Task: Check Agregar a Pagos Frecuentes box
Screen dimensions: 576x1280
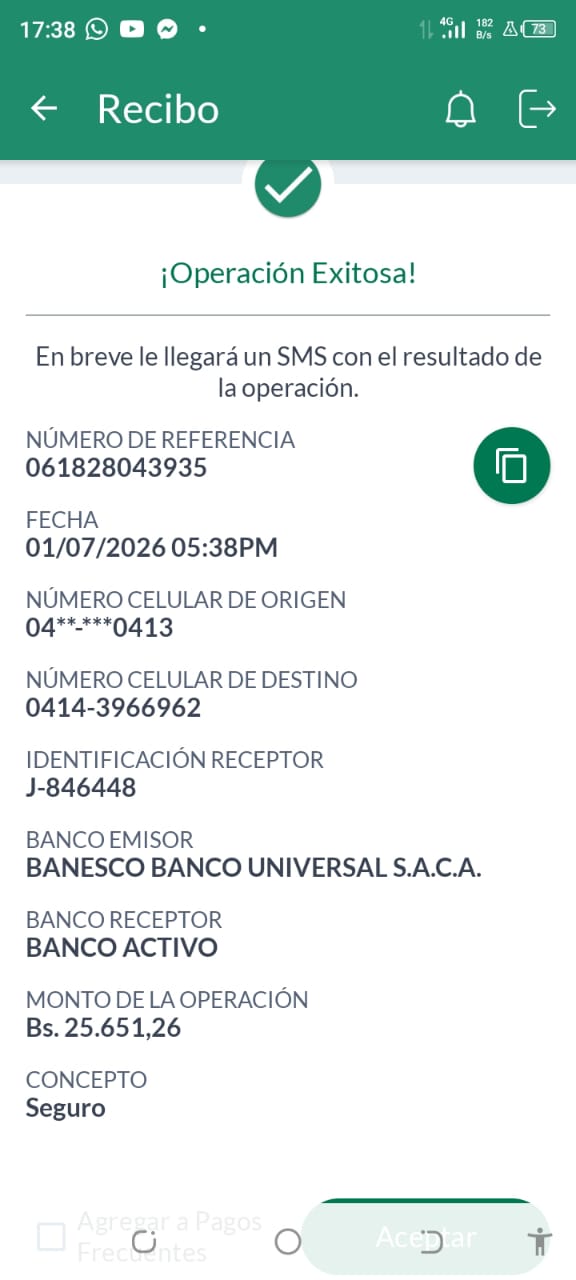Action: tap(51, 1237)
